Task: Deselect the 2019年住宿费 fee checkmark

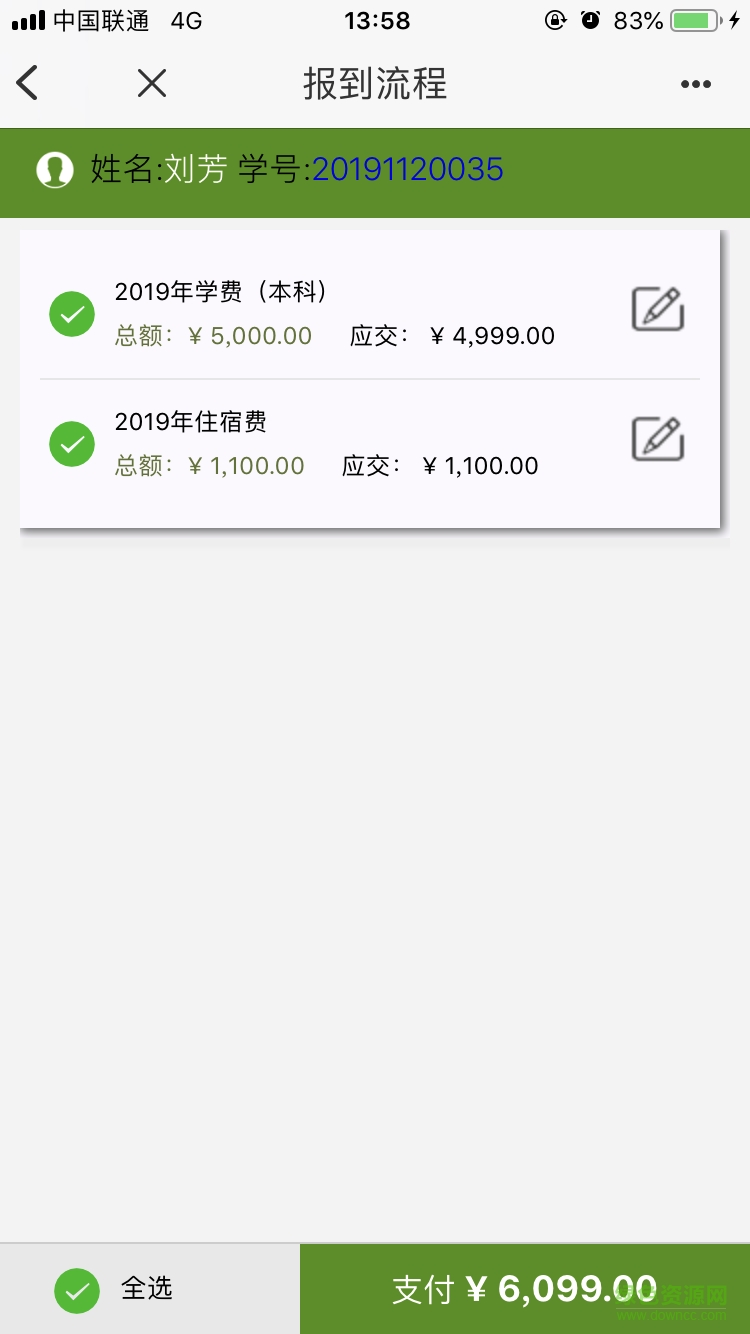Action: coord(71,443)
